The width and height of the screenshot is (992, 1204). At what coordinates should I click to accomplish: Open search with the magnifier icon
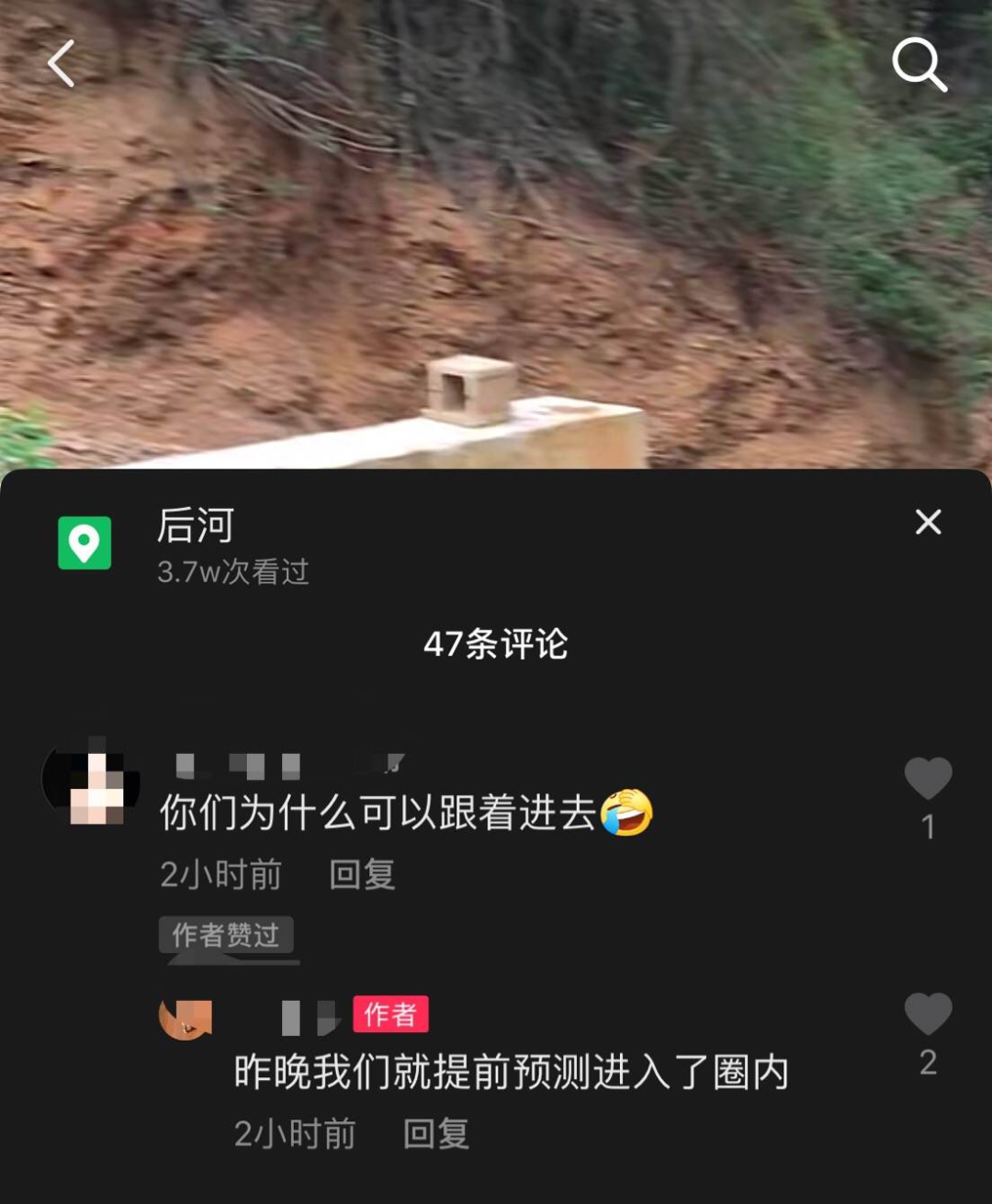click(919, 64)
